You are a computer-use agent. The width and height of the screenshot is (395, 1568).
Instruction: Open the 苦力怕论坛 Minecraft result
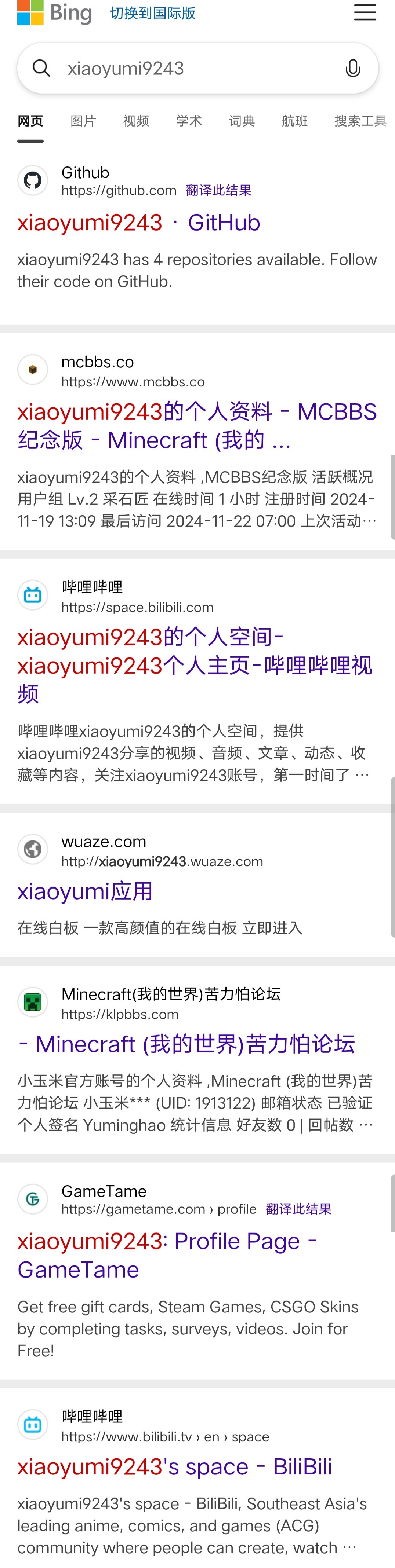point(186,1044)
